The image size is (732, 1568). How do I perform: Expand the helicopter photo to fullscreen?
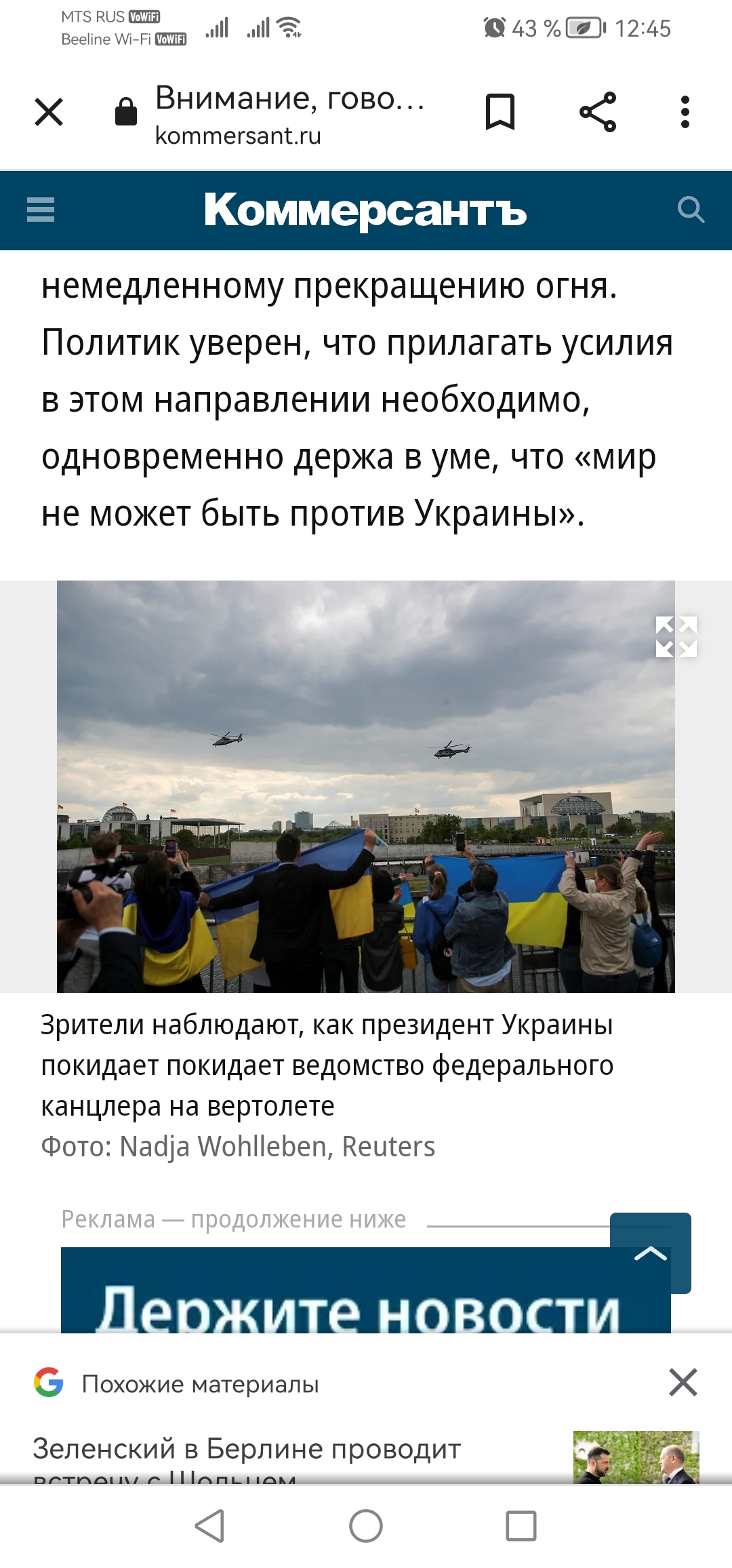(676, 637)
